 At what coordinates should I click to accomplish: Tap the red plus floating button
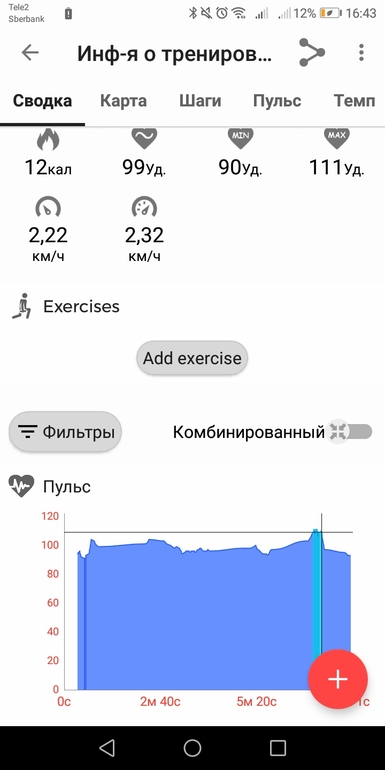(x=338, y=679)
